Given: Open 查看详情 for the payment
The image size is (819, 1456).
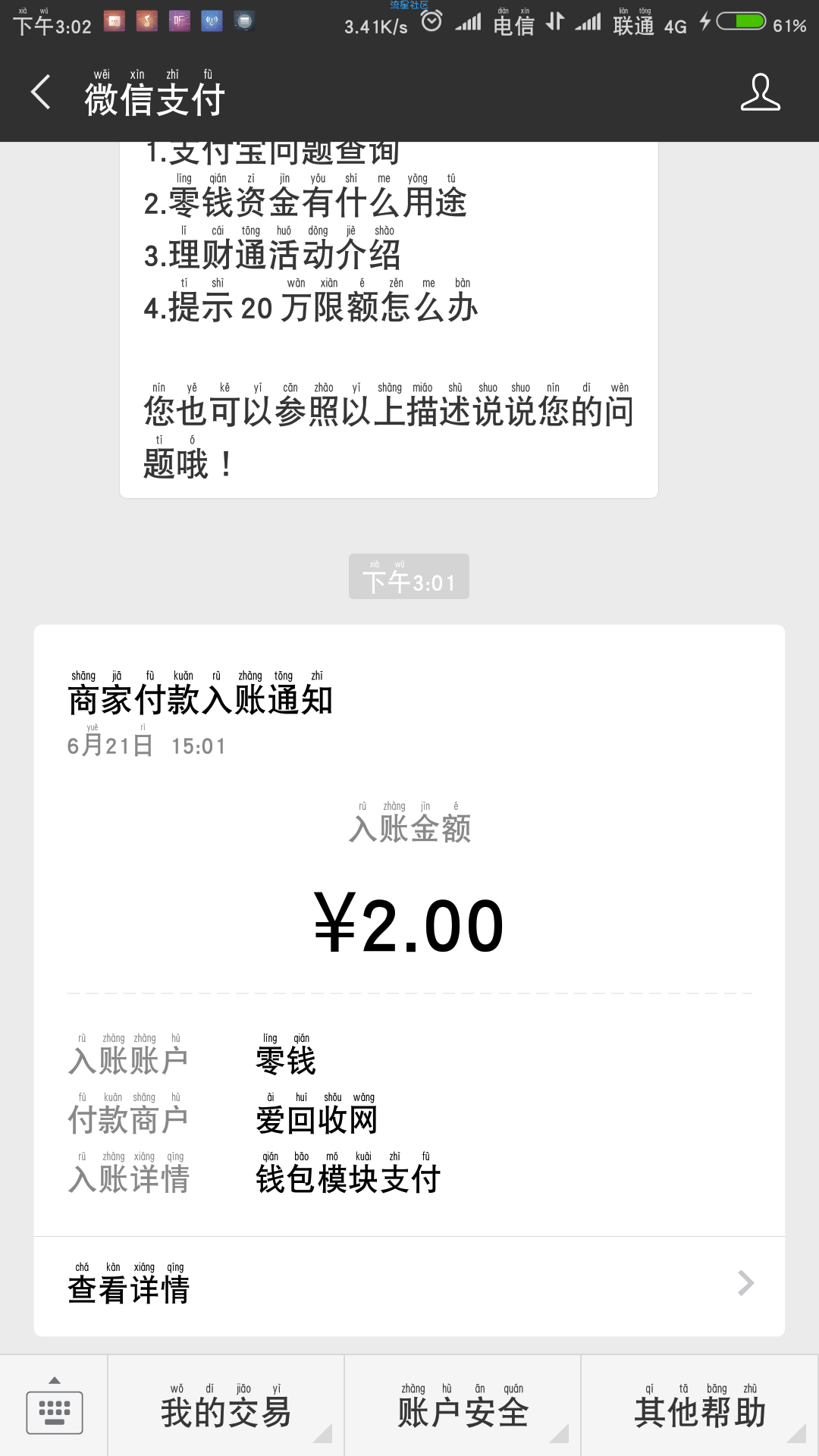Looking at the screenshot, I should click(x=409, y=1285).
